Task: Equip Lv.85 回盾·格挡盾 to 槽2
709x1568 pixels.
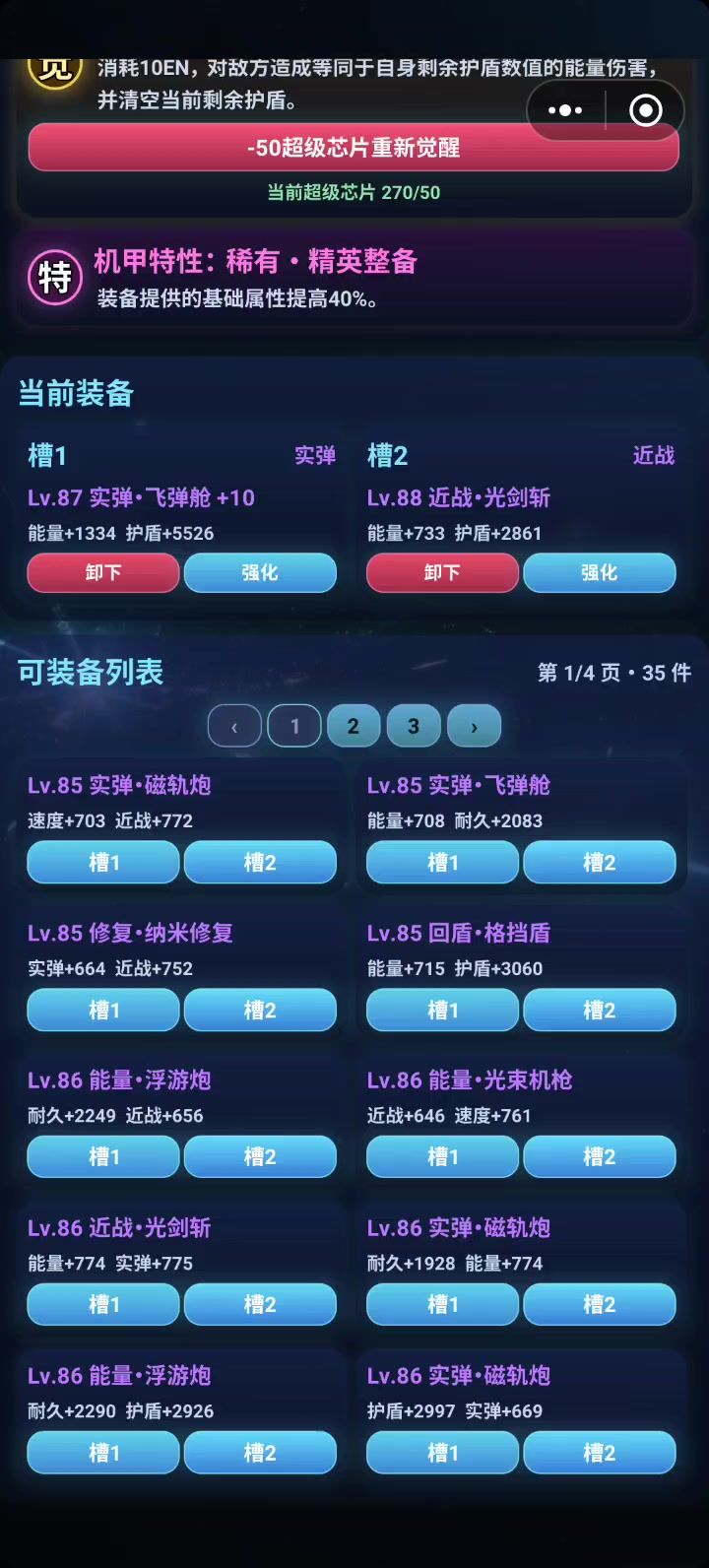Action: 600,1011
